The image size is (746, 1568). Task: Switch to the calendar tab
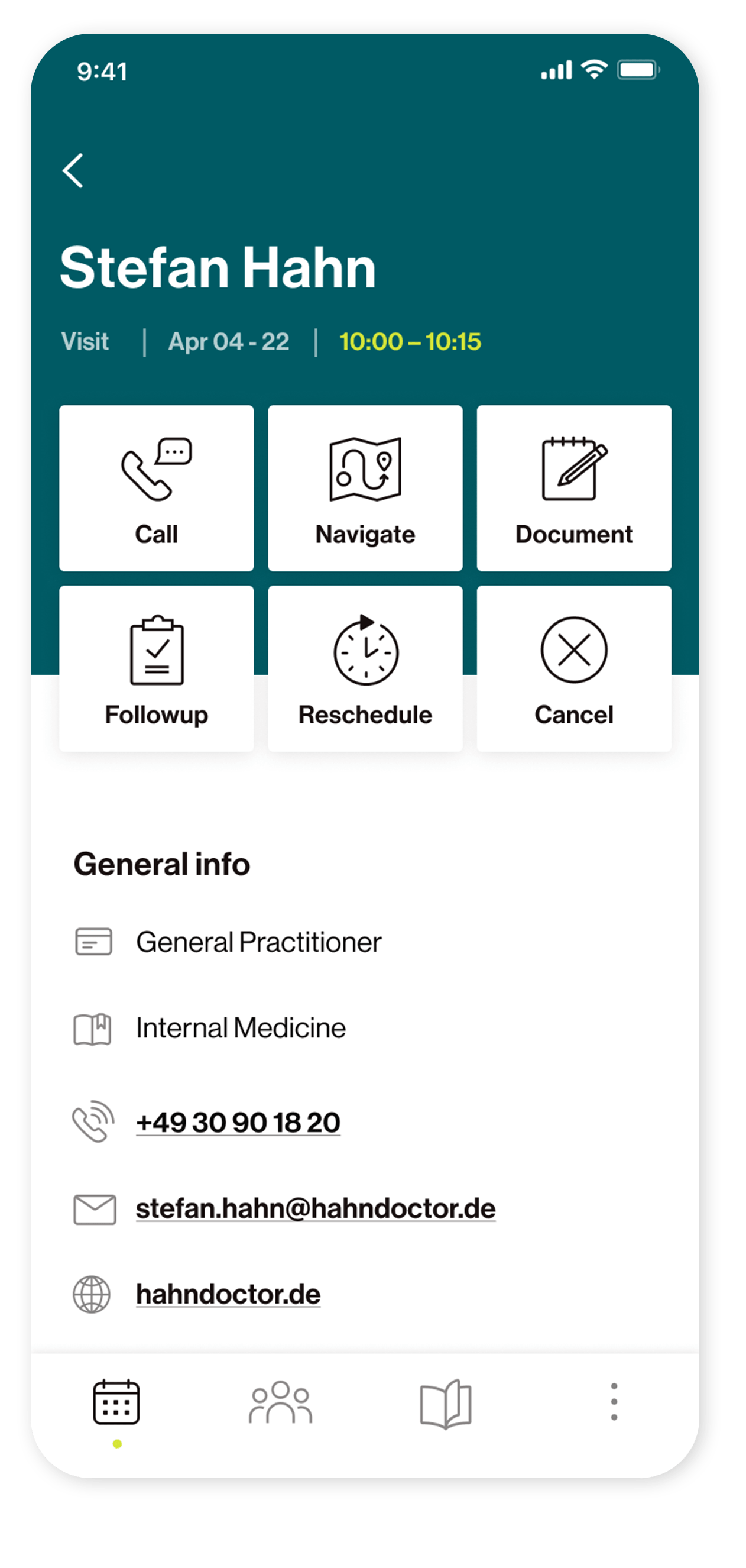pyautogui.click(x=116, y=1402)
